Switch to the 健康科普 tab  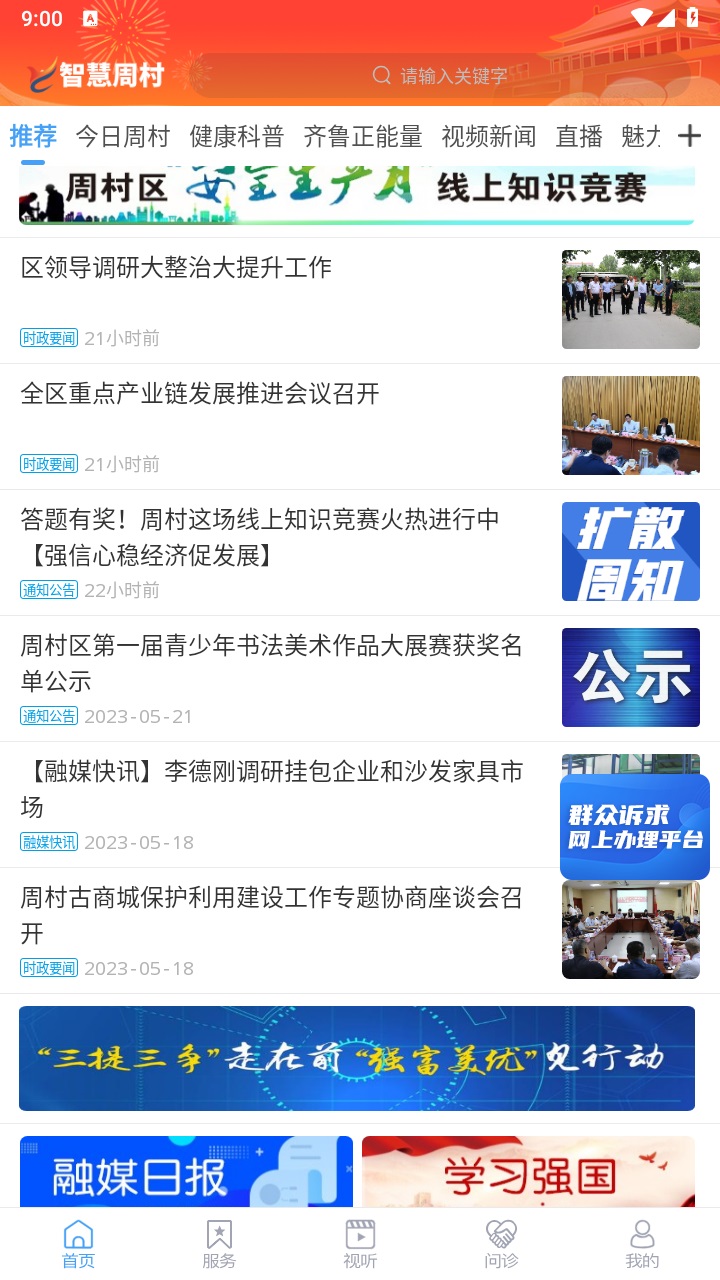point(237,136)
